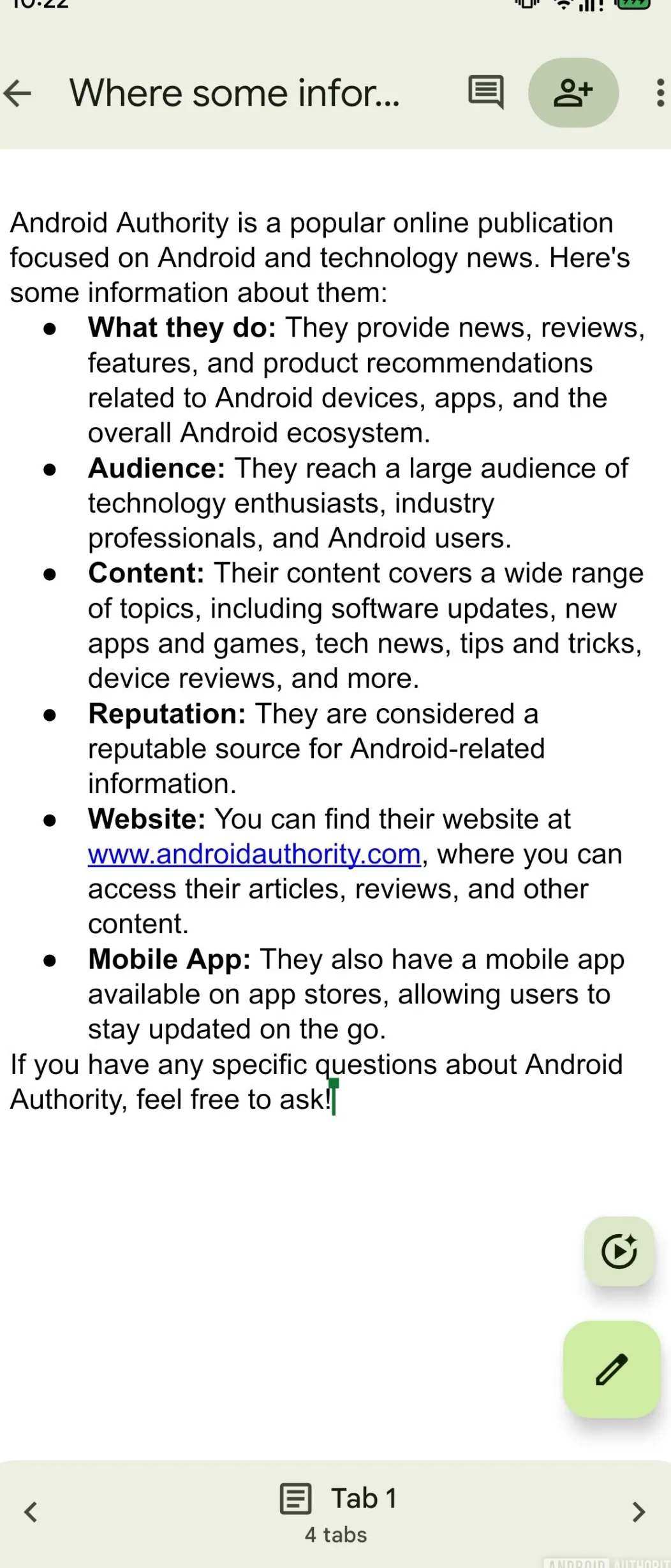This screenshot has height=1568, width=671.
Task: Share document with people
Action: [573, 92]
